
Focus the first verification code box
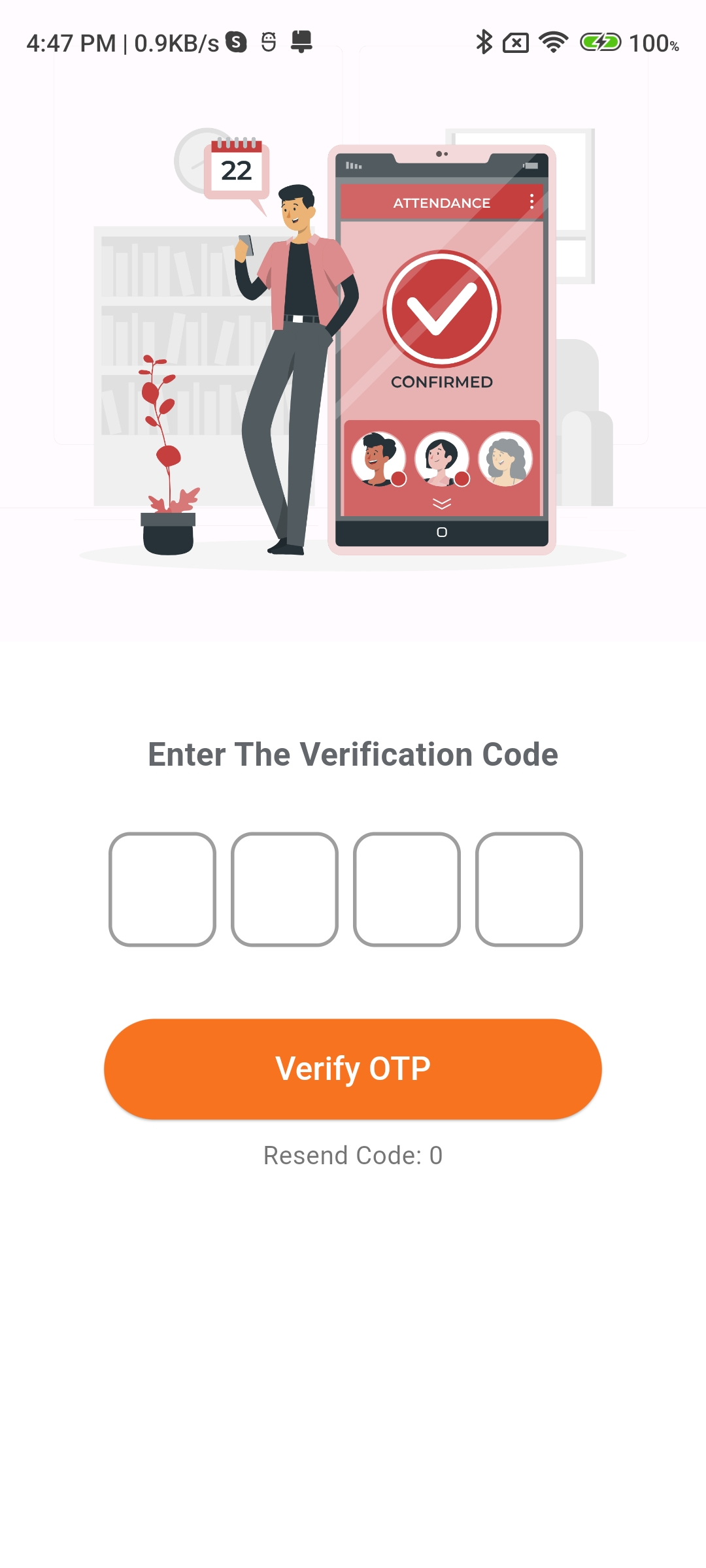pyautogui.click(x=162, y=889)
